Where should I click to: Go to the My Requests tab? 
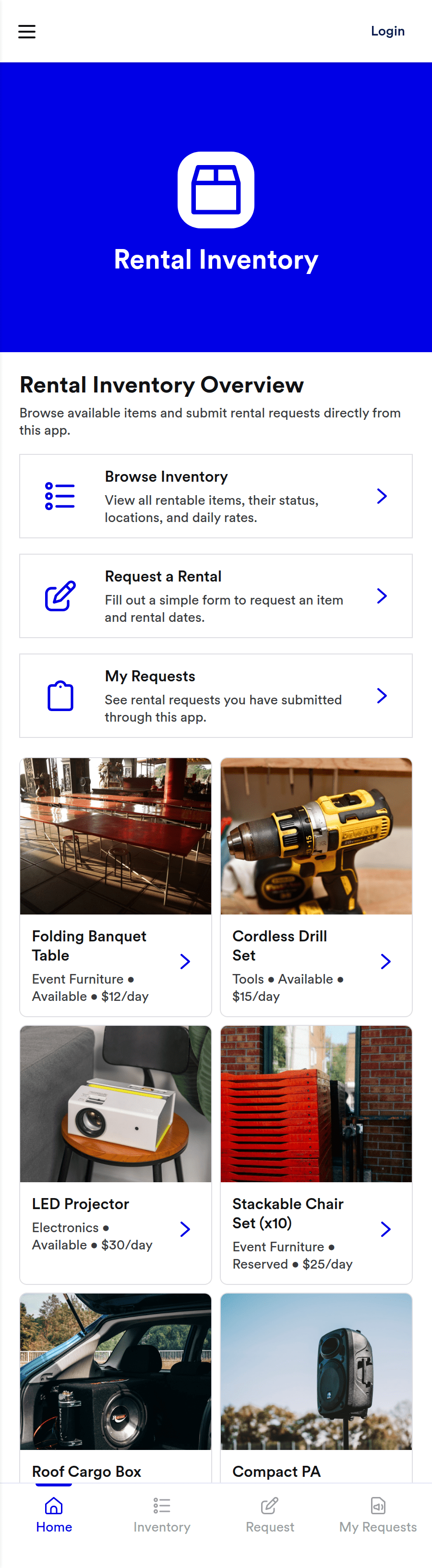click(x=378, y=1515)
